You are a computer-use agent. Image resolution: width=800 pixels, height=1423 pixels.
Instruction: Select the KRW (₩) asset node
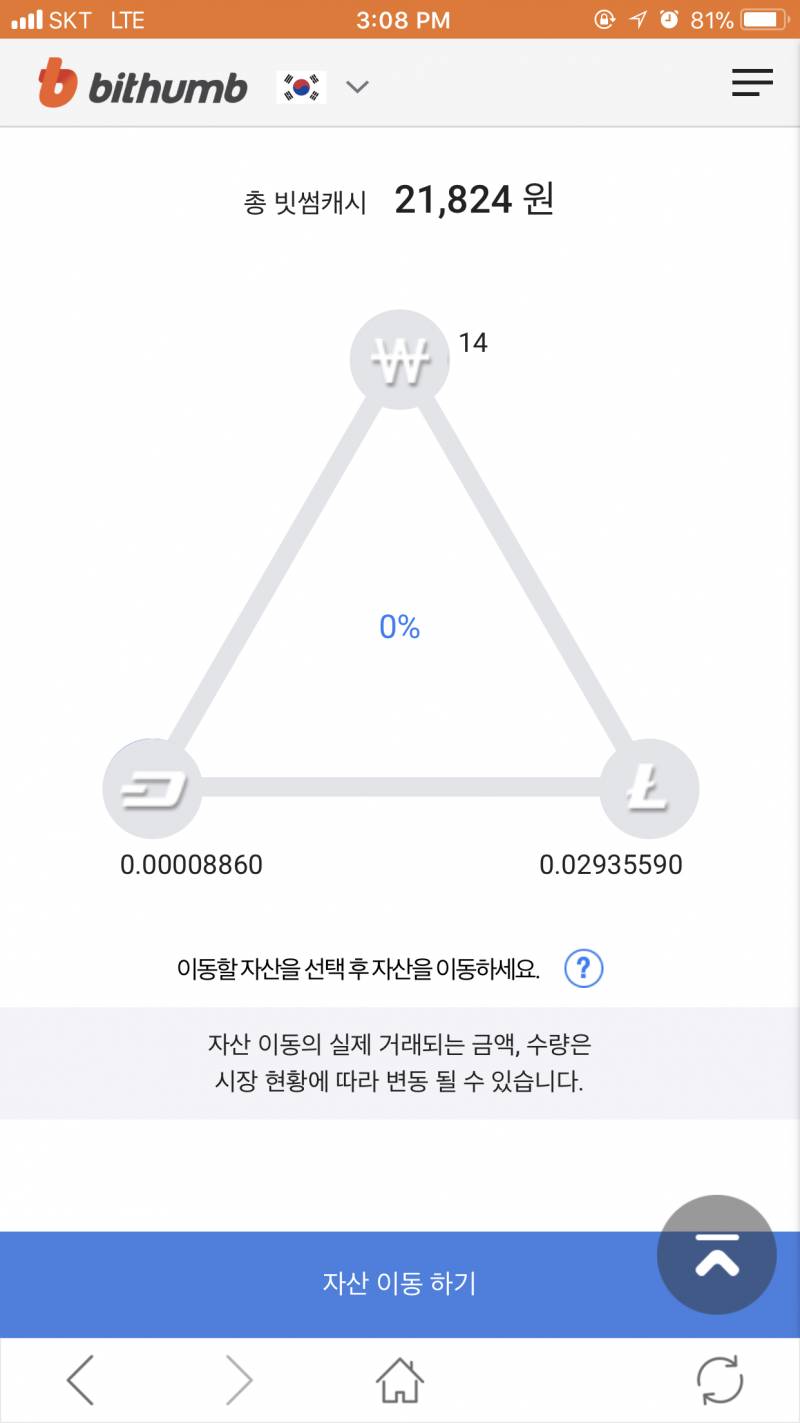click(399, 358)
